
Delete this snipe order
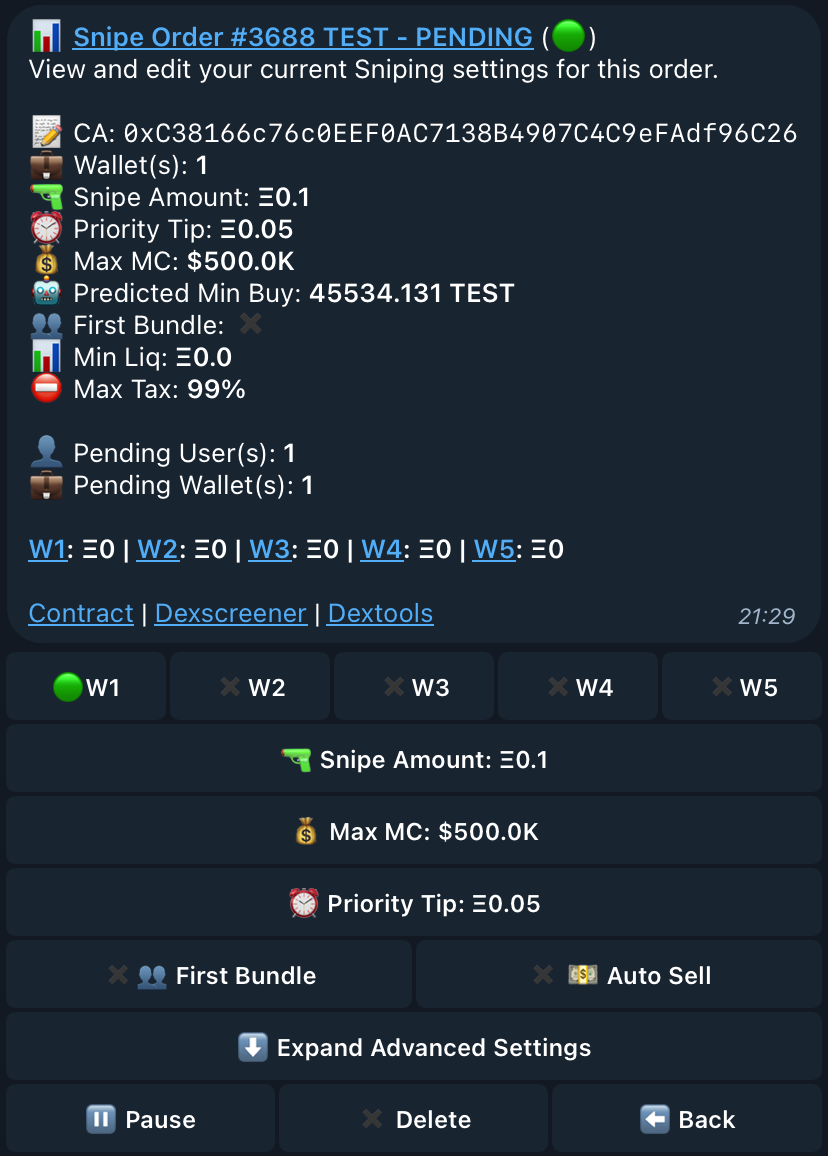pyautogui.click(x=414, y=1119)
